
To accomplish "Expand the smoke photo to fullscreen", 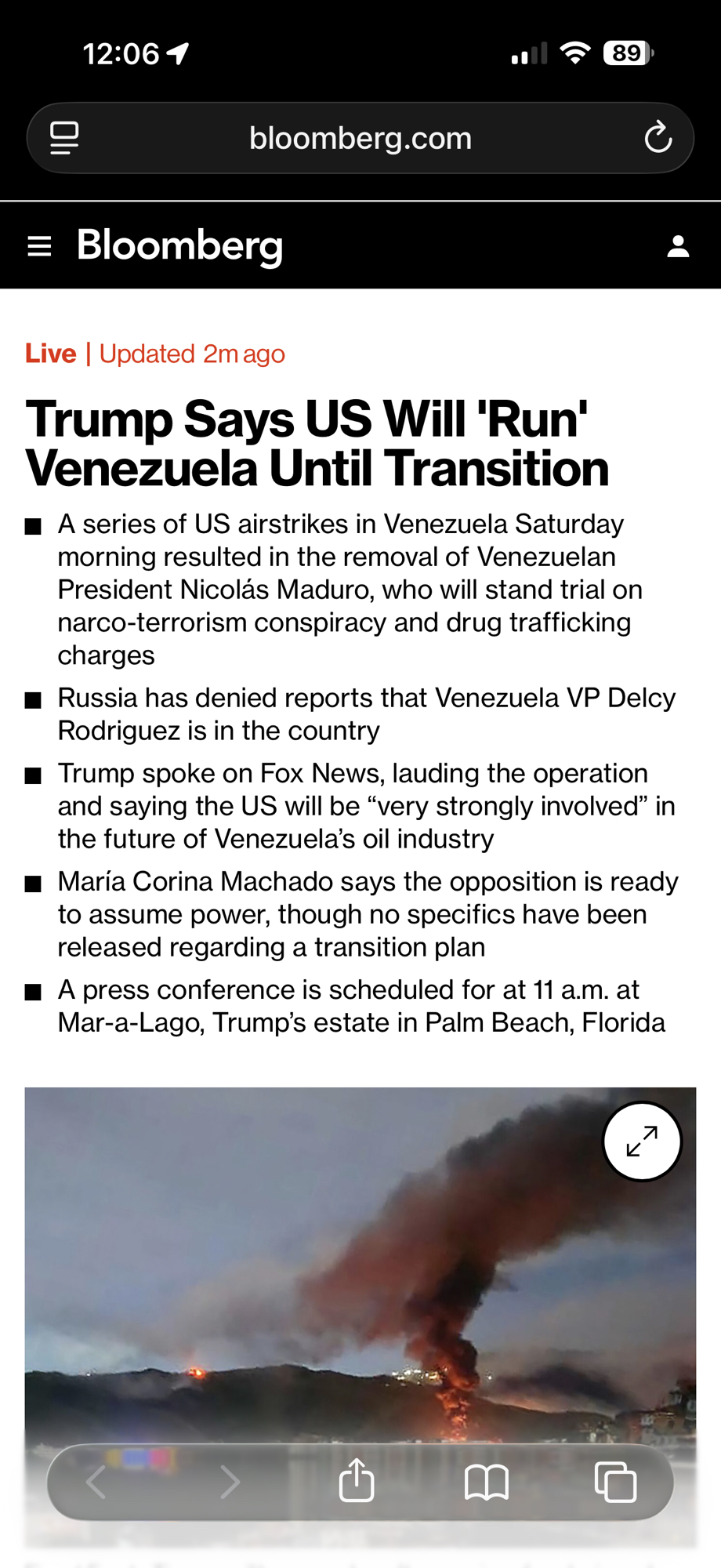I will [642, 1142].
